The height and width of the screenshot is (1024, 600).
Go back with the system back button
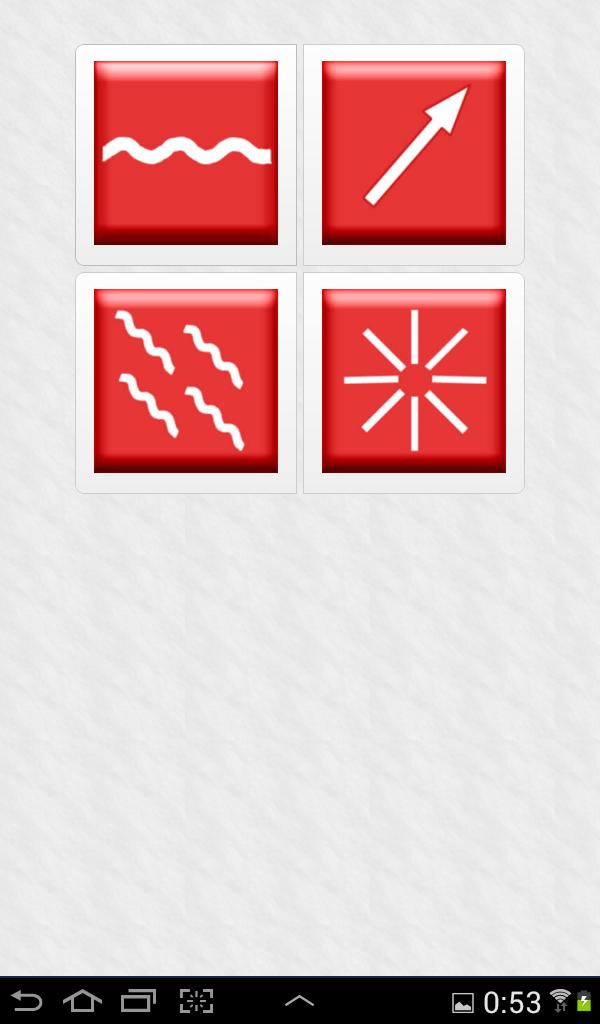tap(27, 1001)
